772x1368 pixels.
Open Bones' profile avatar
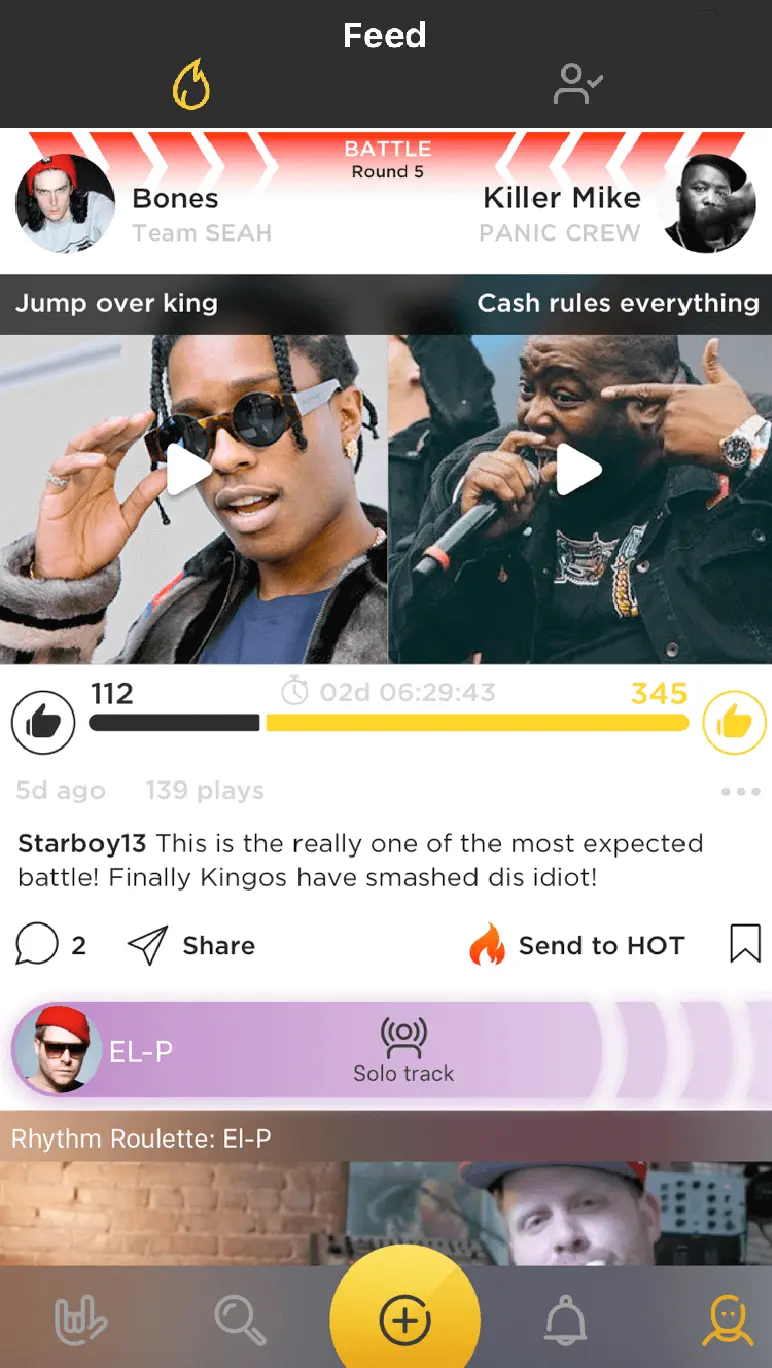pos(65,204)
